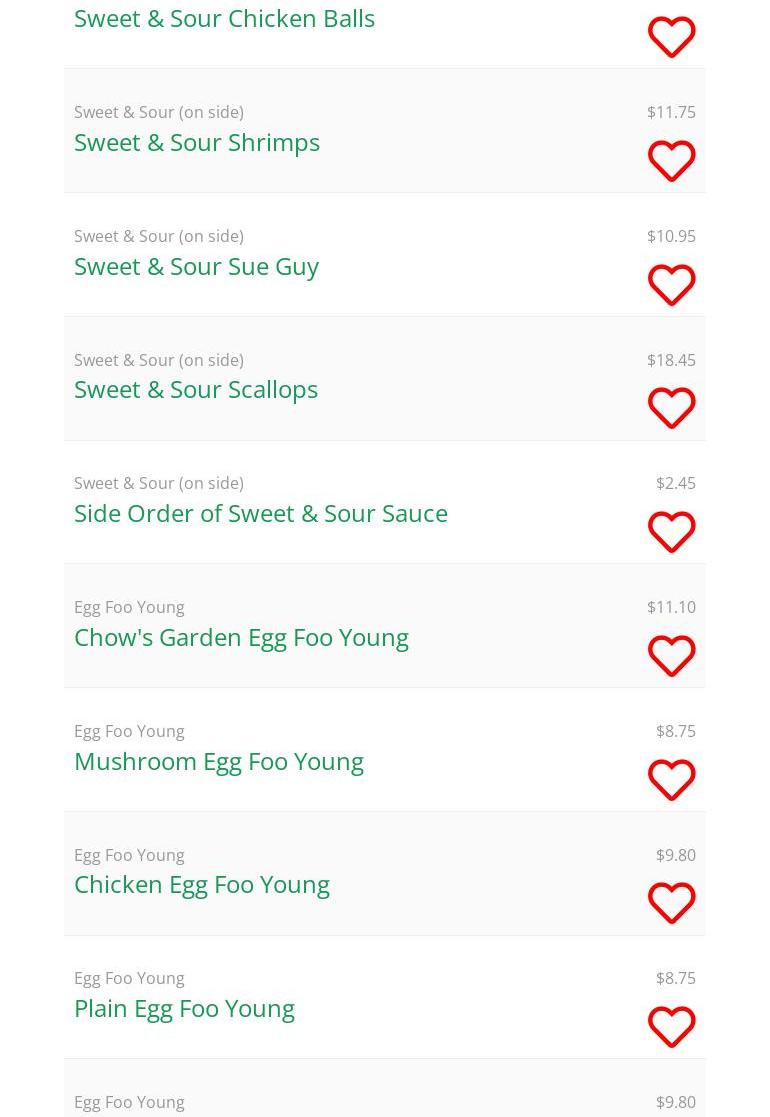The image size is (770, 1117).
Task: View the Plain Egg Foo Young dish
Action: pyautogui.click(x=184, y=1008)
